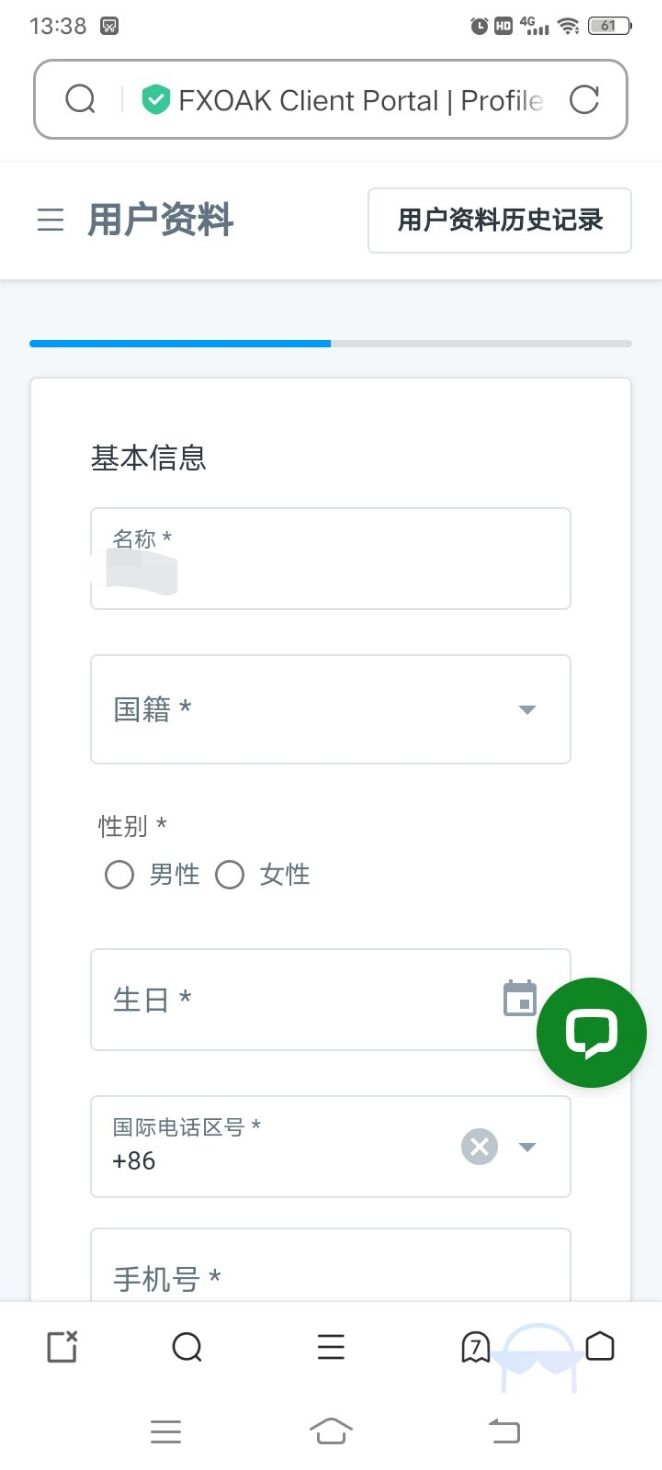
Task: Select 女性 gender option
Action: (x=230, y=876)
